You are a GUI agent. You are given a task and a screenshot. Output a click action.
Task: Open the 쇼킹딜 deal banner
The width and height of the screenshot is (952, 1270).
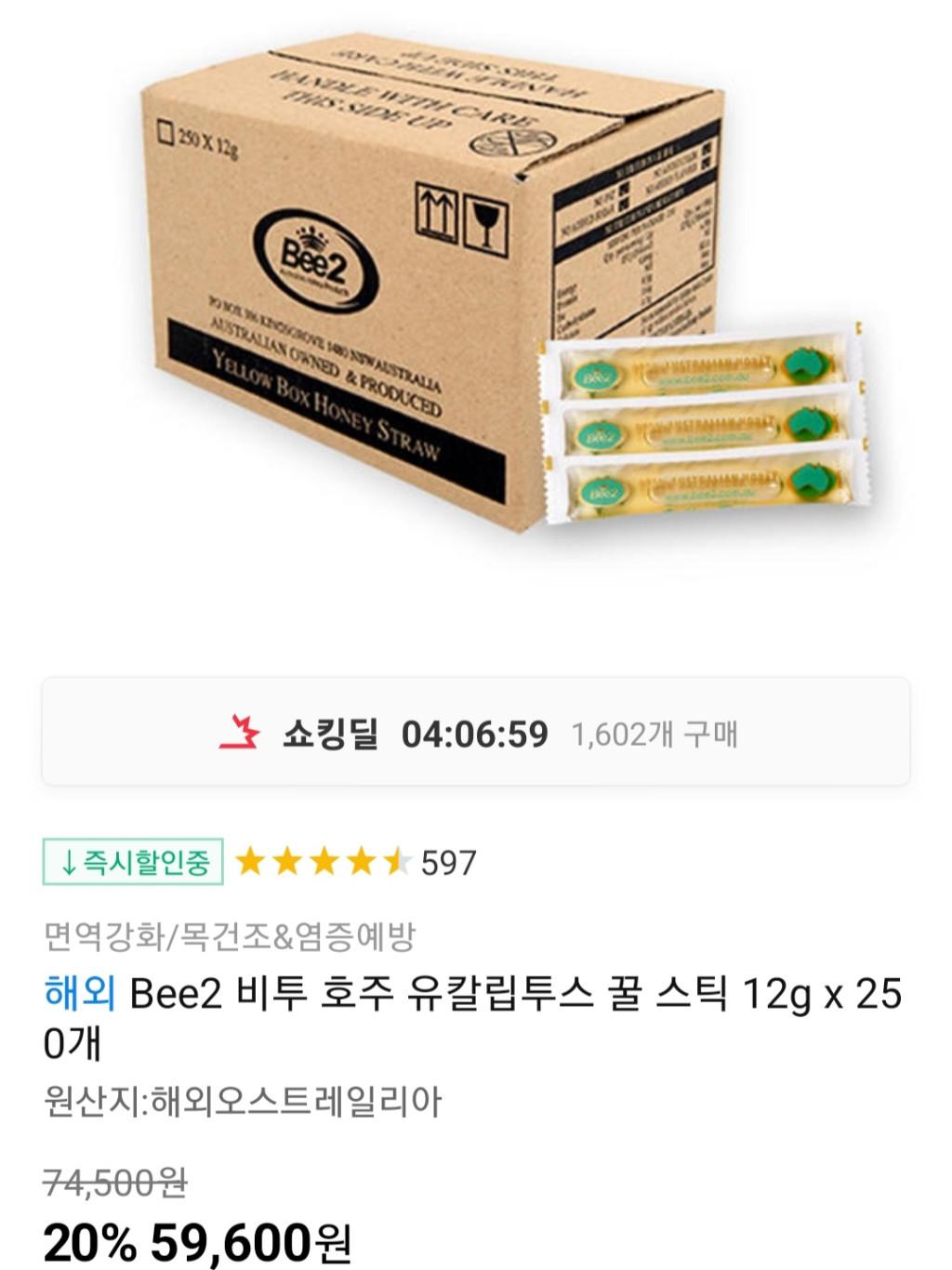(476, 733)
